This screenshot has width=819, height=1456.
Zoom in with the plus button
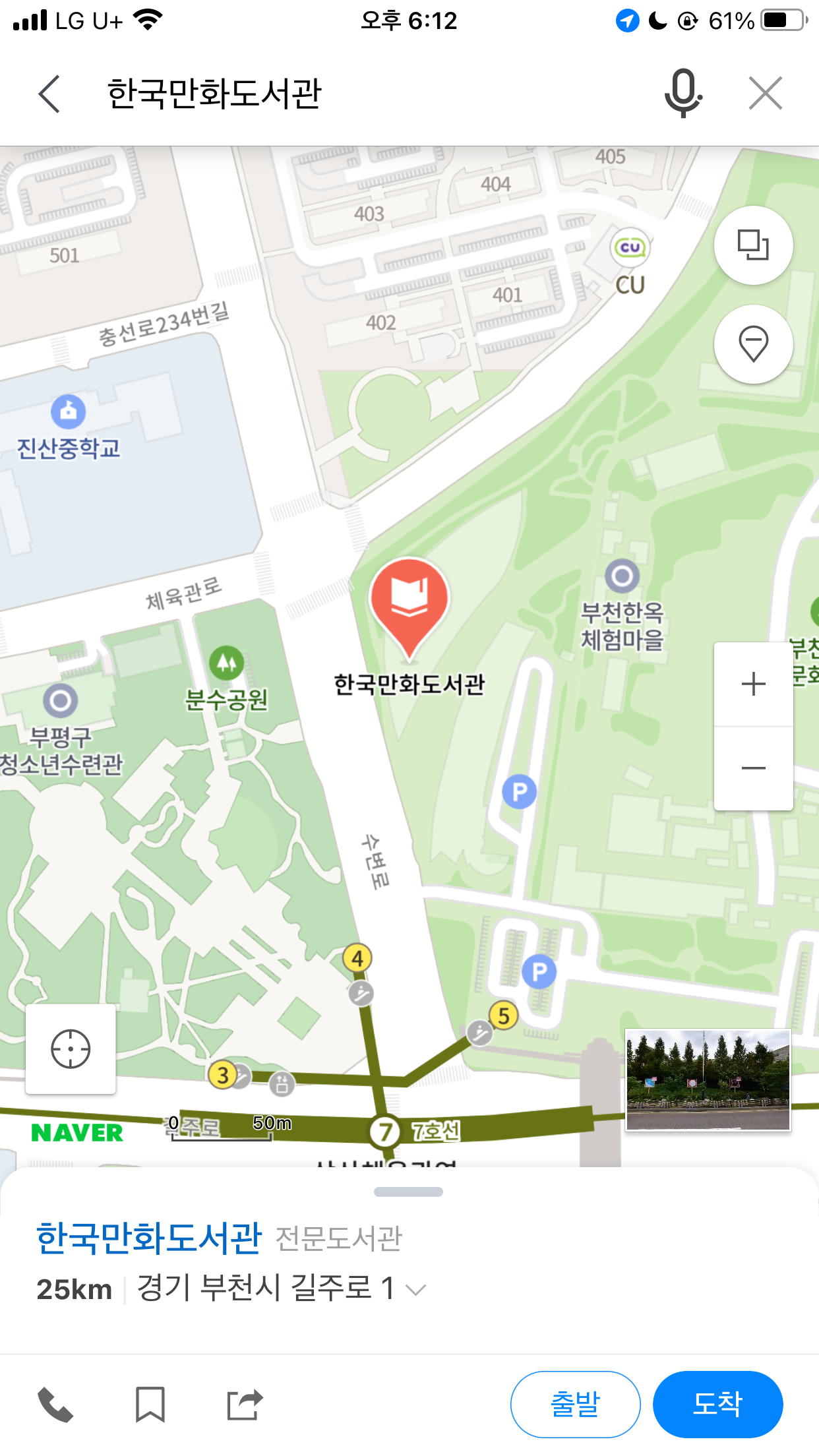(x=753, y=684)
